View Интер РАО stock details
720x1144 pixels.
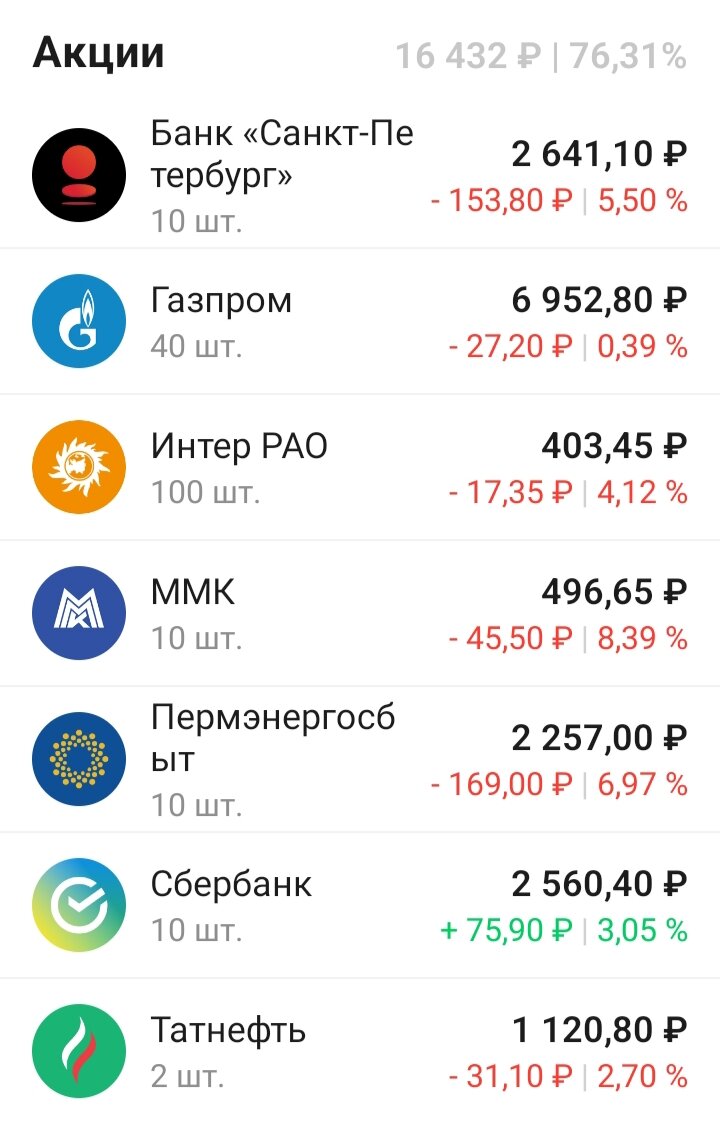[x=360, y=467]
